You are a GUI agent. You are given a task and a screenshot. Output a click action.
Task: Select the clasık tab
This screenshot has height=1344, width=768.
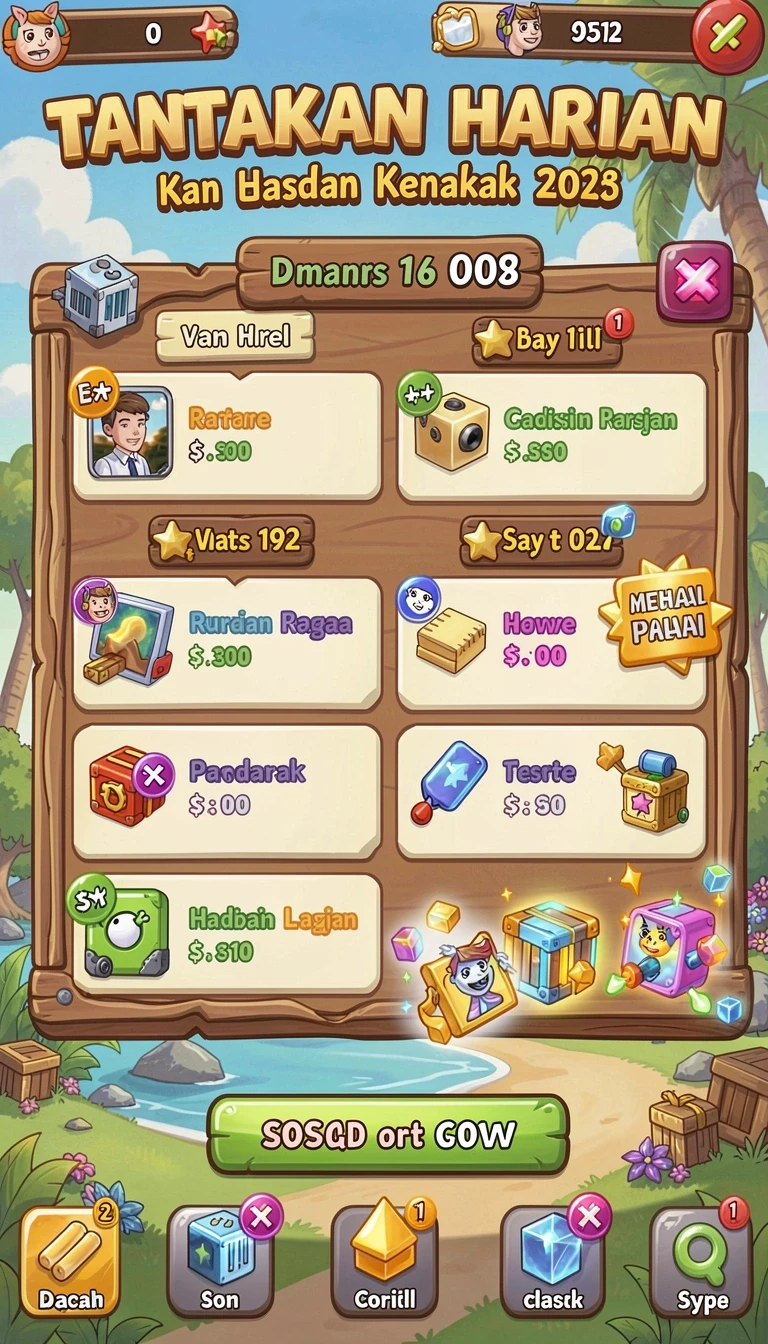(552, 1261)
